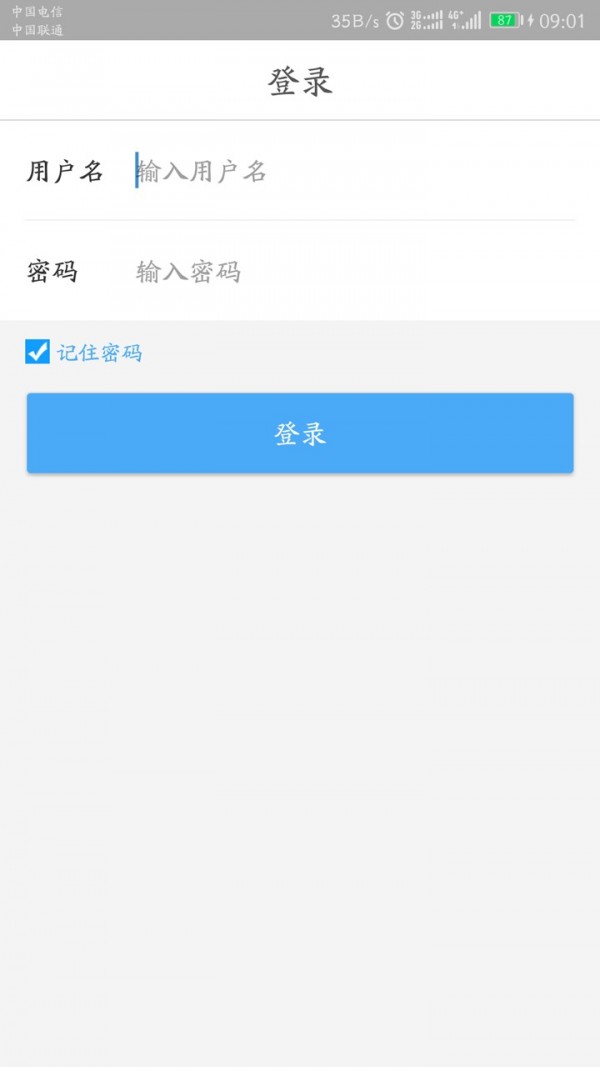
Task: Tap the 密码 password field
Action: tap(350, 272)
